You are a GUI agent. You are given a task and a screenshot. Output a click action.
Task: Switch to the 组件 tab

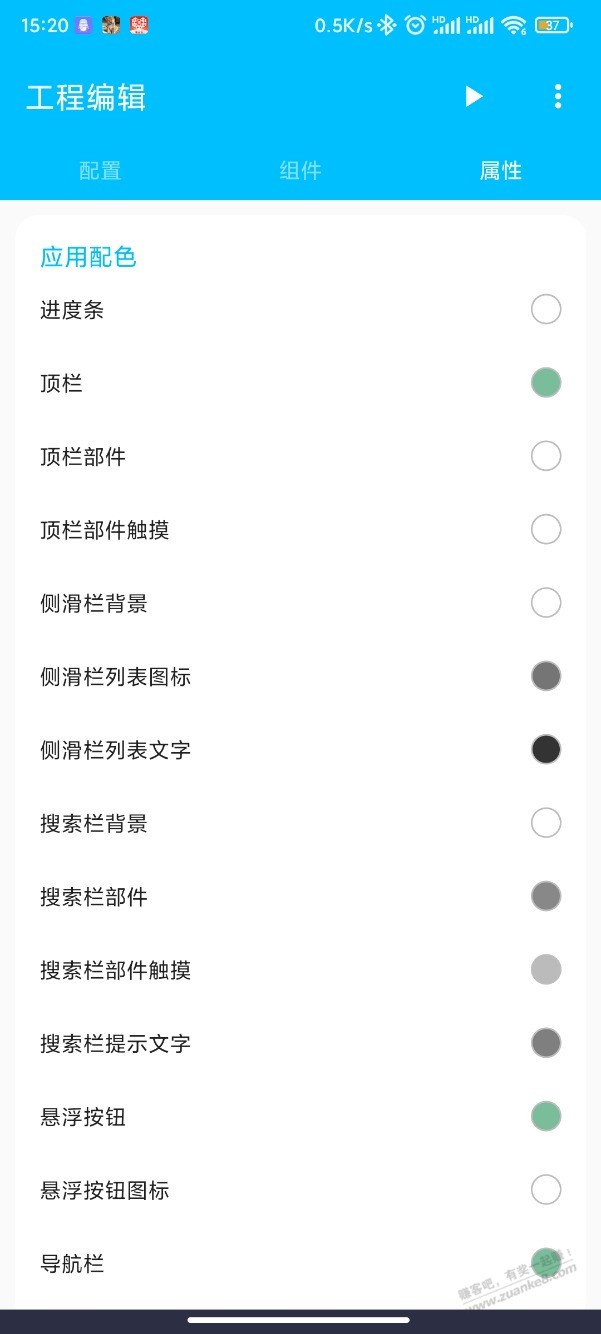300,170
